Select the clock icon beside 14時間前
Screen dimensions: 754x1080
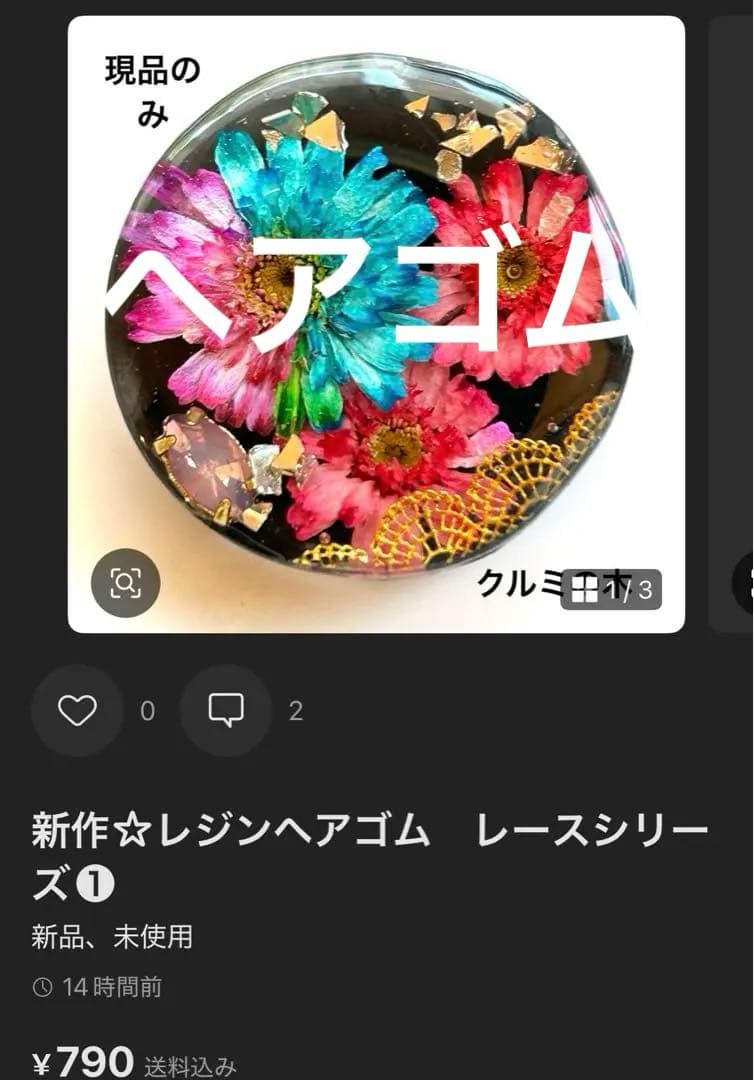[x=42, y=985]
